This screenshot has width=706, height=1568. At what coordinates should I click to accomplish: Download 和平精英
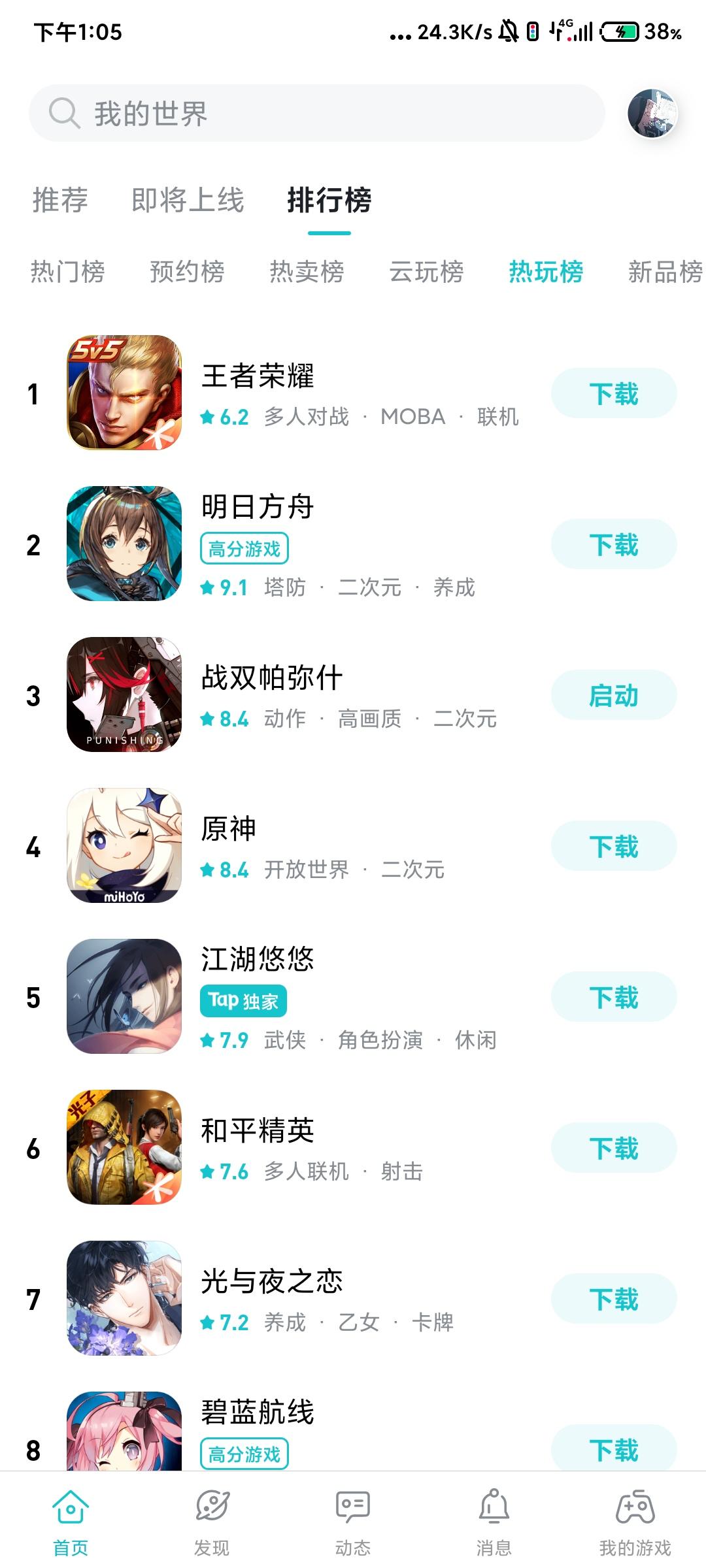click(x=613, y=1149)
